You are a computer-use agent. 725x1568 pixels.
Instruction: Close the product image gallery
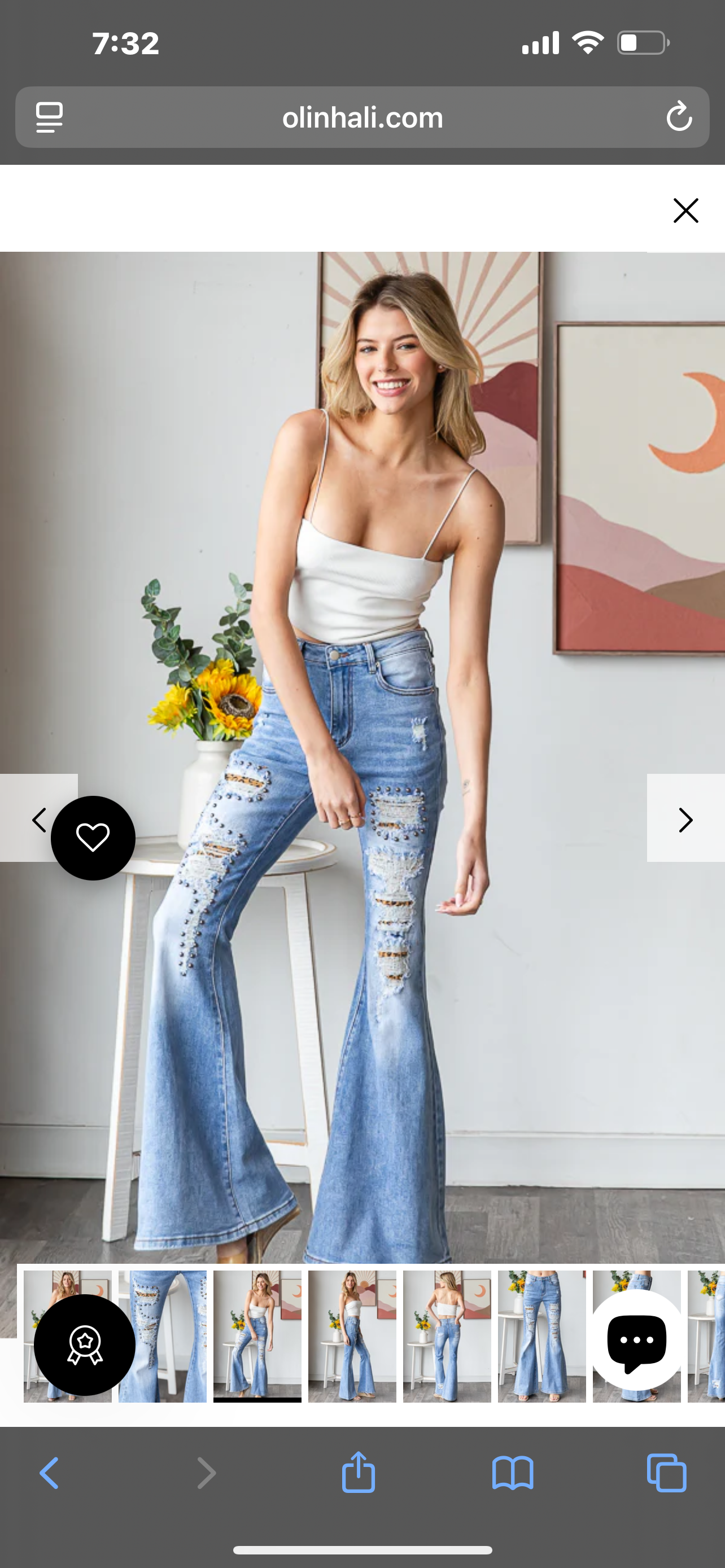[x=685, y=211]
